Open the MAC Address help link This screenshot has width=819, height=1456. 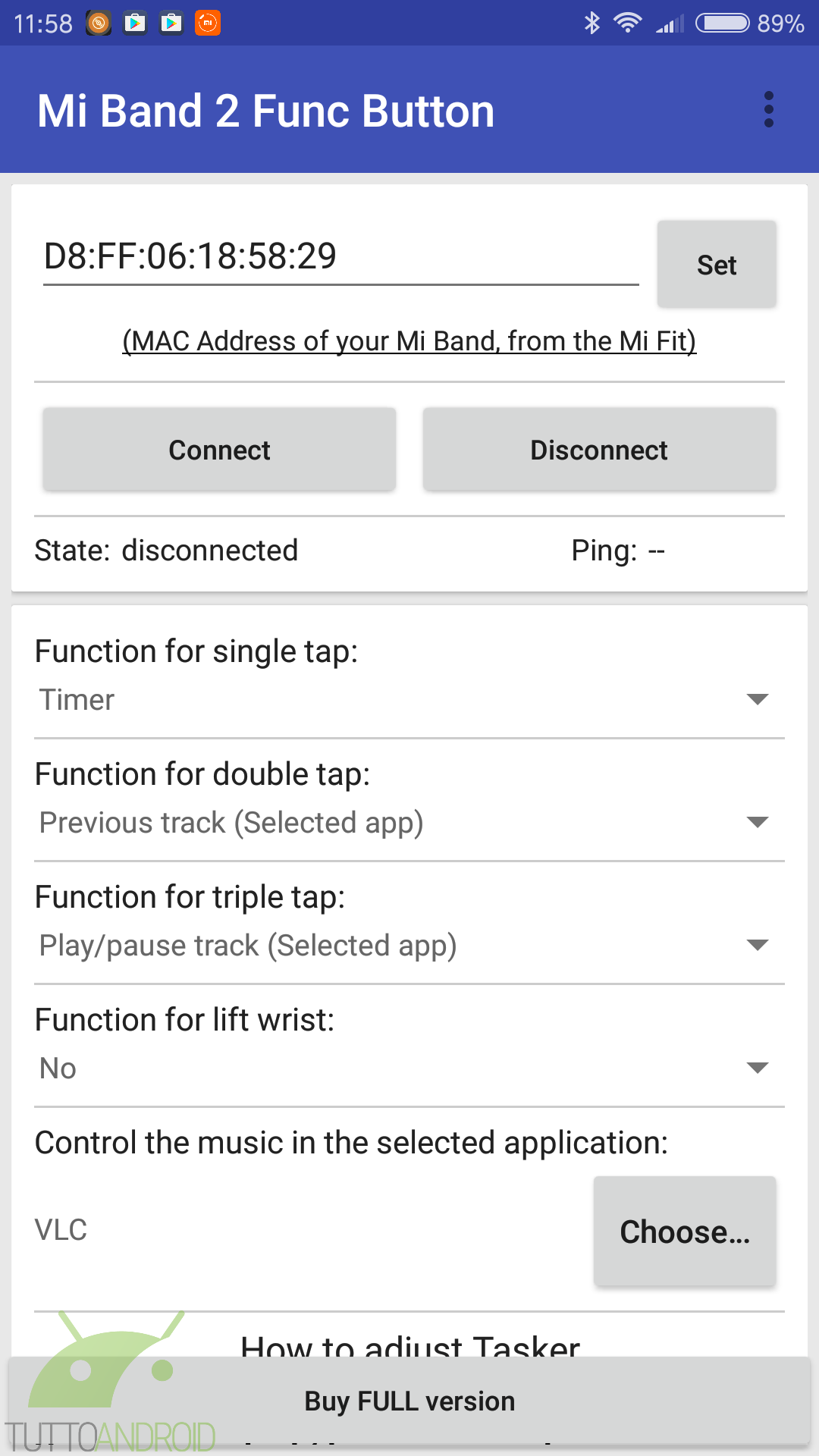(409, 341)
